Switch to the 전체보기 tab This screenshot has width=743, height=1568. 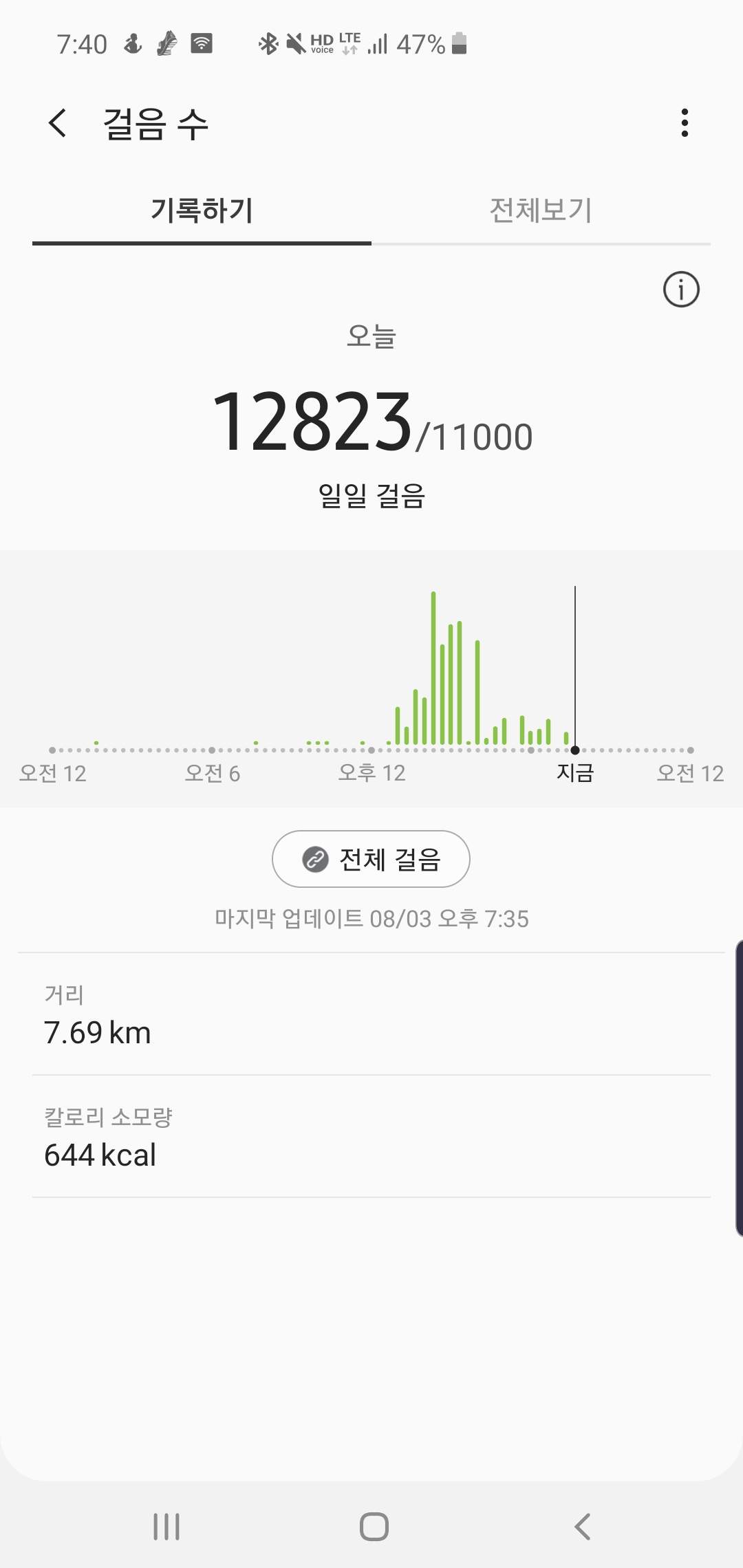click(541, 210)
